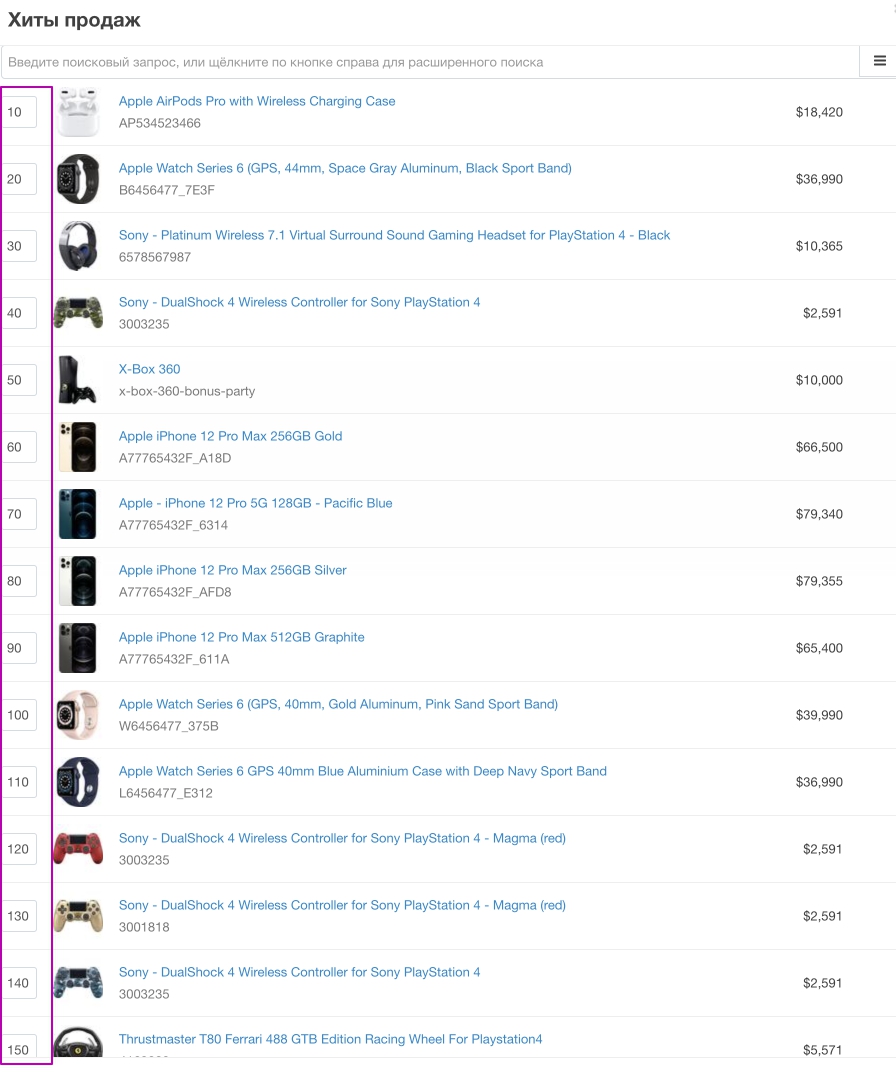Screen dimensions: 896x1077
Task: Open Apple Watch Series 6 Pink Sand Sport Band
Action: (338, 704)
